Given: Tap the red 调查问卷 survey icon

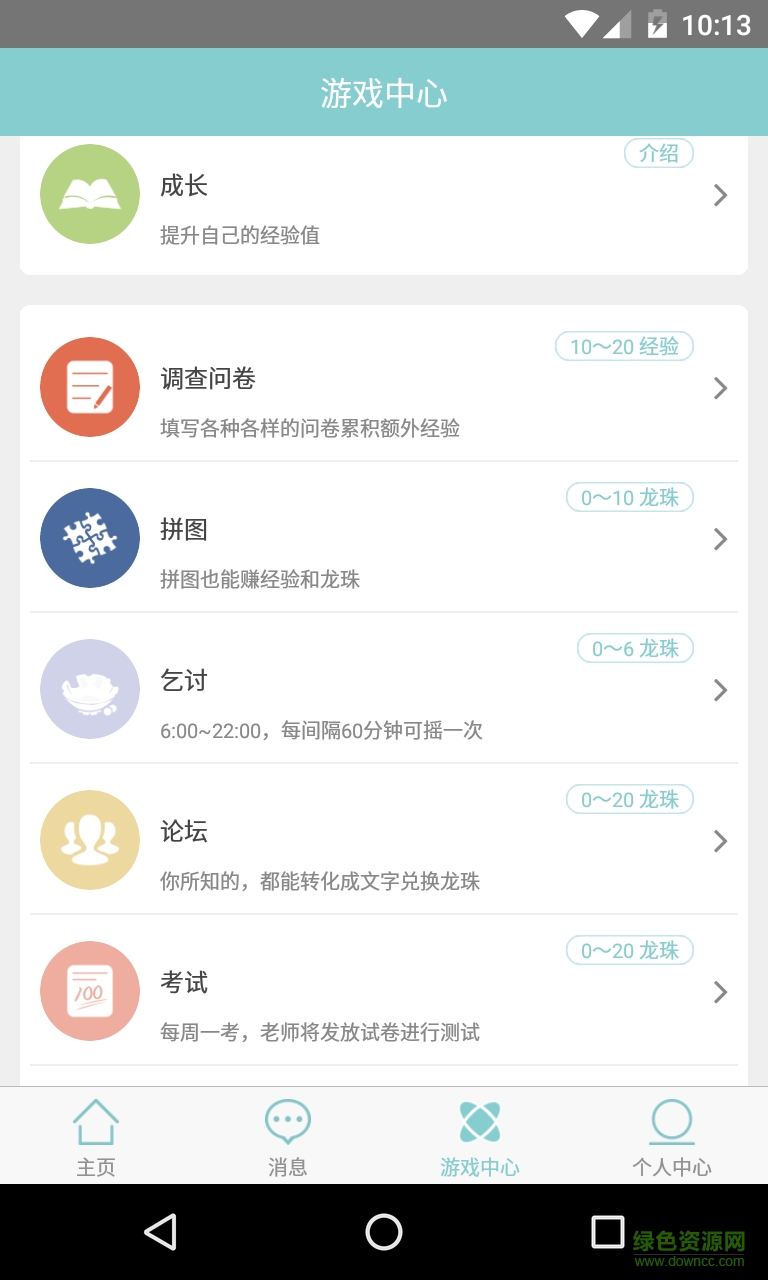Looking at the screenshot, I should coord(89,387).
